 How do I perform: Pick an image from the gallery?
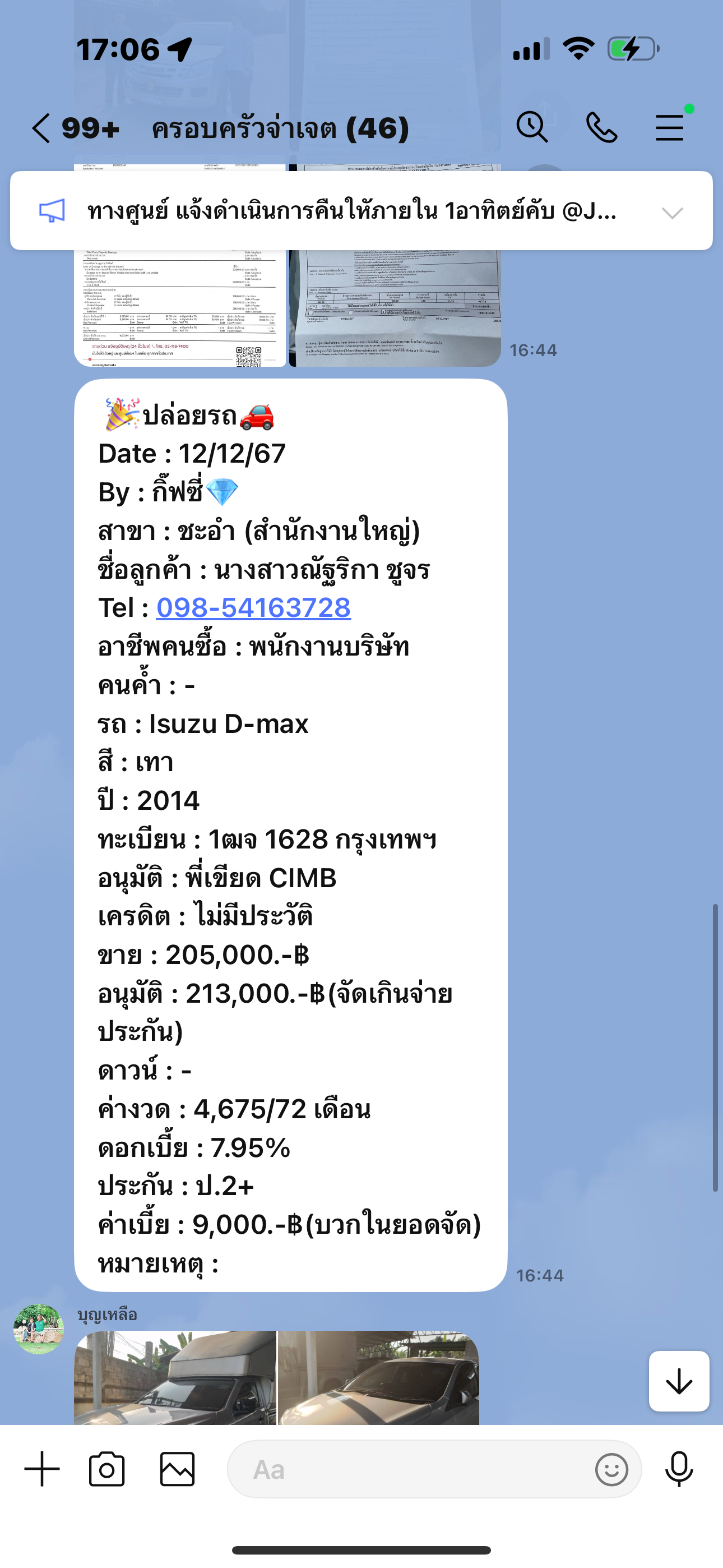[177, 1469]
